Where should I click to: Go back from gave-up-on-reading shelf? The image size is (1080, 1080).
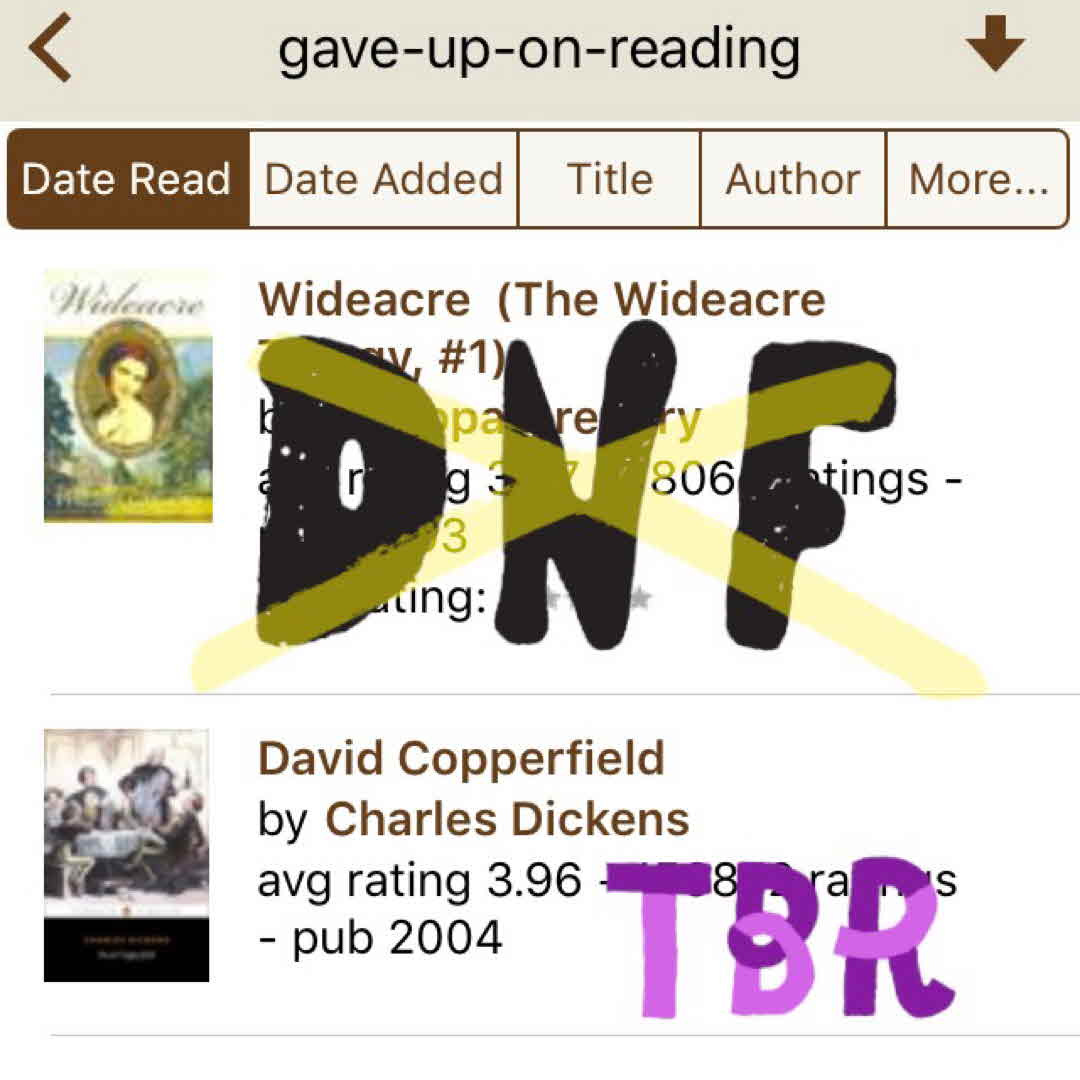click(x=50, y=50)
